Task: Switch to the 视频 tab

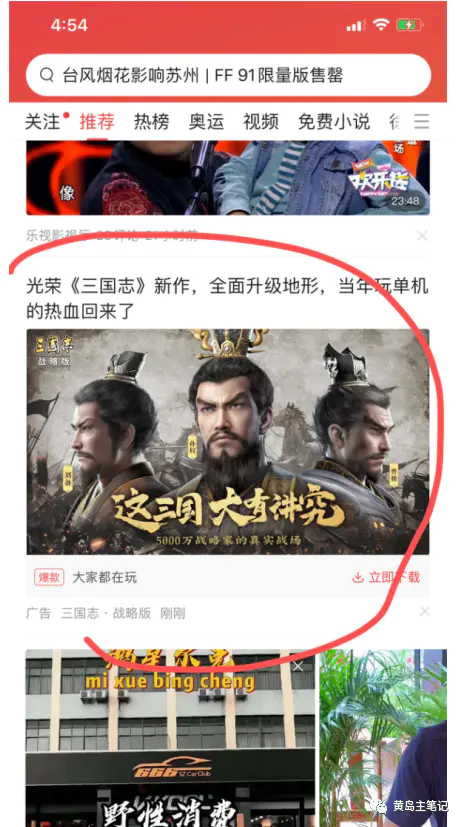Action: click(x=261, y=122)
